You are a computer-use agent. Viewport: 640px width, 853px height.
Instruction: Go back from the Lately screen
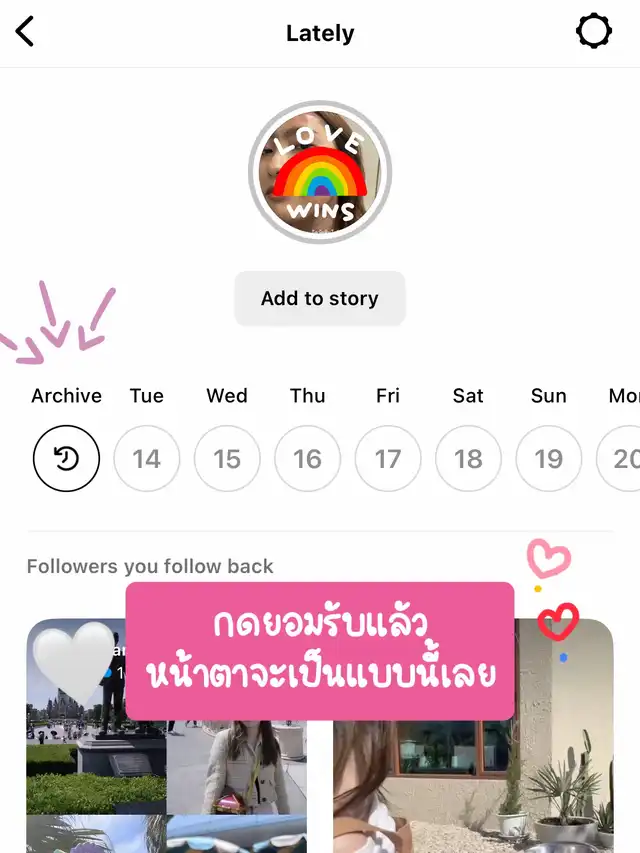[25, 32]
